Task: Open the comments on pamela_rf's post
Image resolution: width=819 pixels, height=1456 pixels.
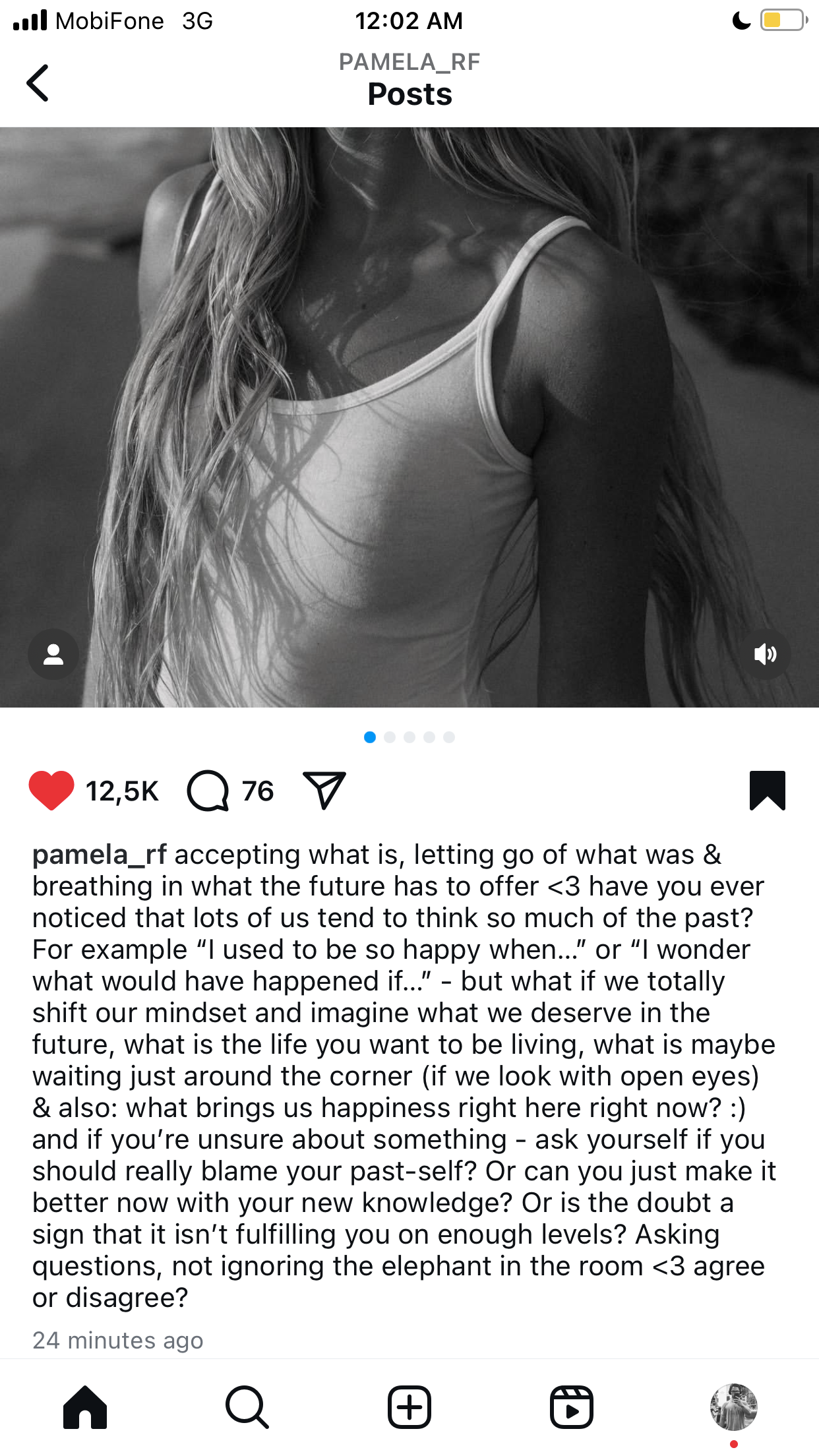Action: [x=208, y=791]
